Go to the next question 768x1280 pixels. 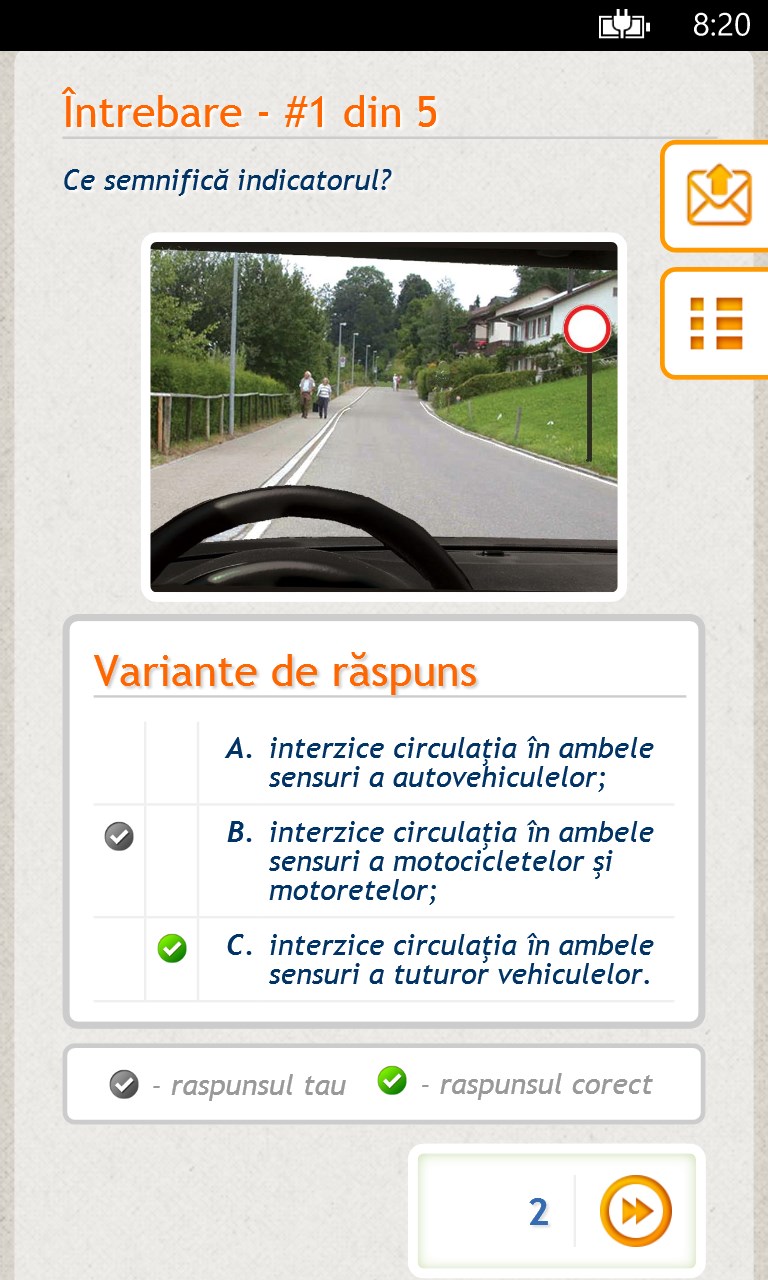pyautogui.click(x=635, y=1212)
